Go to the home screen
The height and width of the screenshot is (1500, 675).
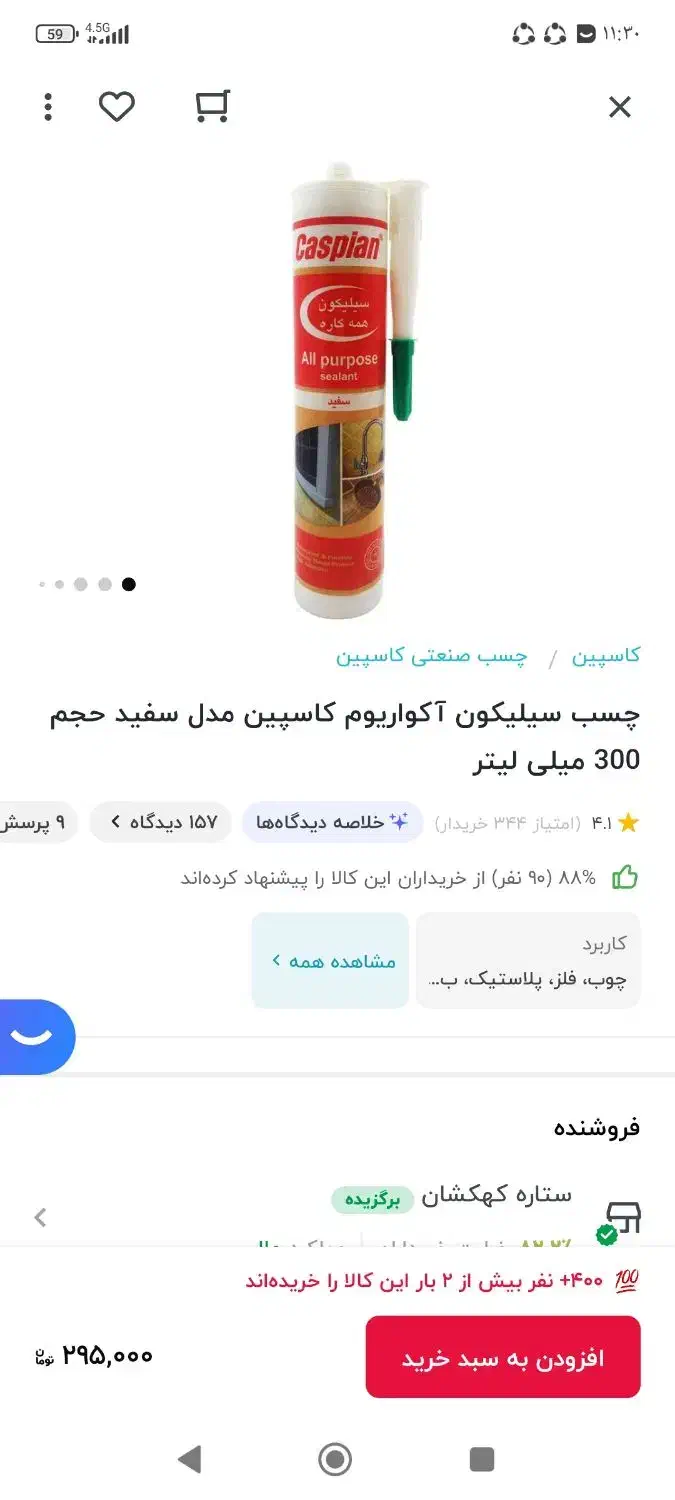[x=335, y=1460]
